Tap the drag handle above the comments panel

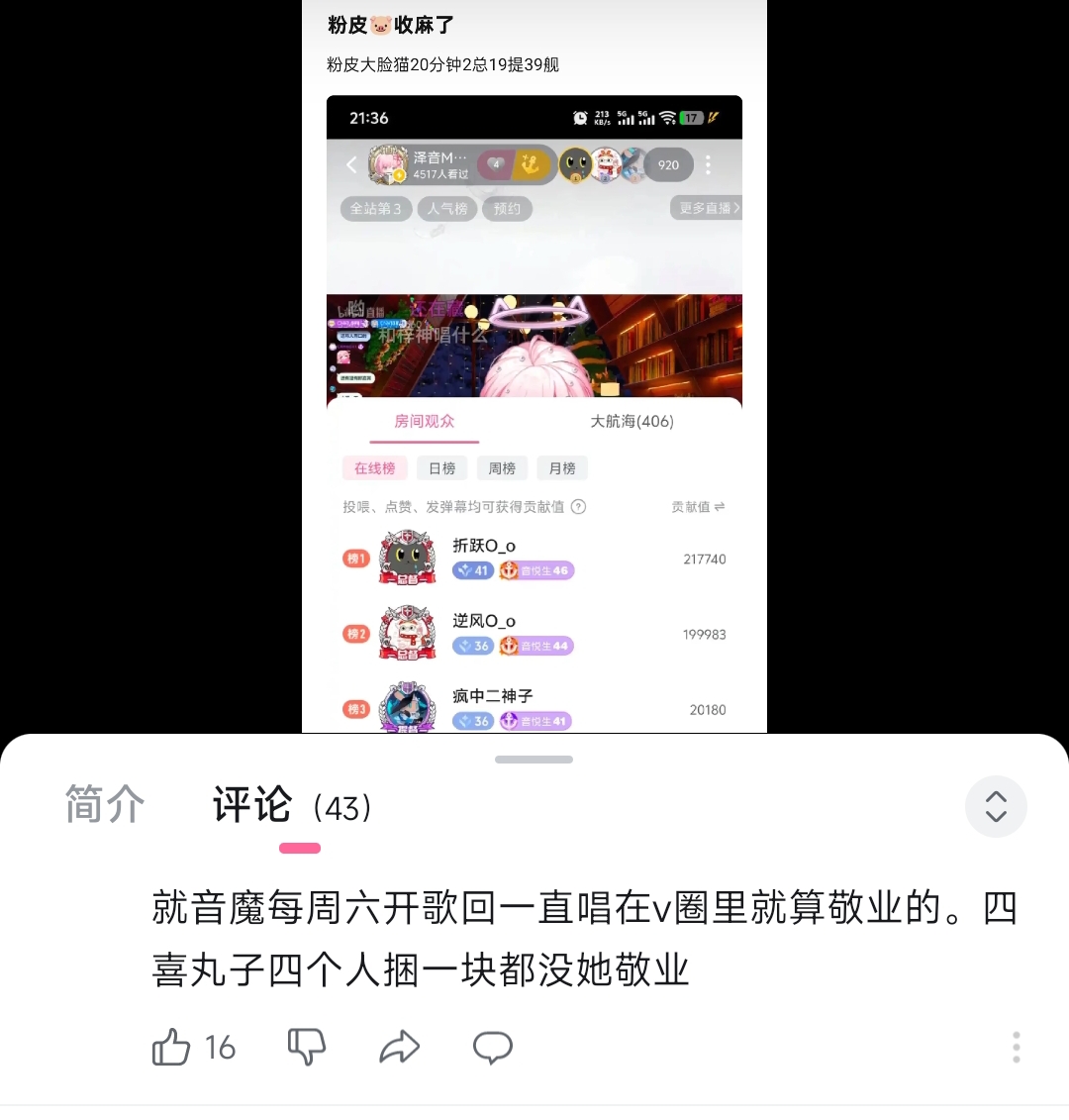[534, 760]
